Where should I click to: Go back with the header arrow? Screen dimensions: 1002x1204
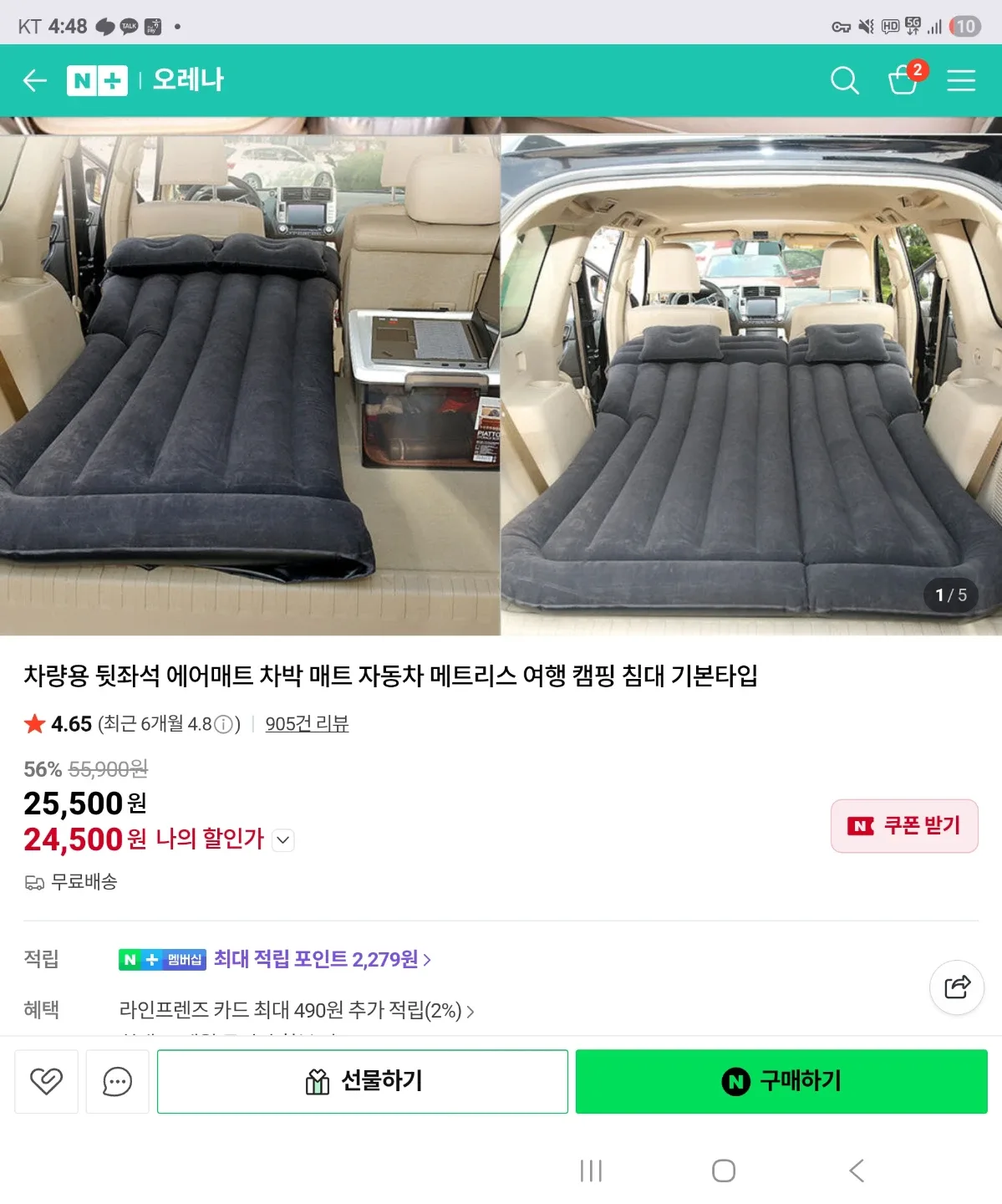click(x=34, y=80)
